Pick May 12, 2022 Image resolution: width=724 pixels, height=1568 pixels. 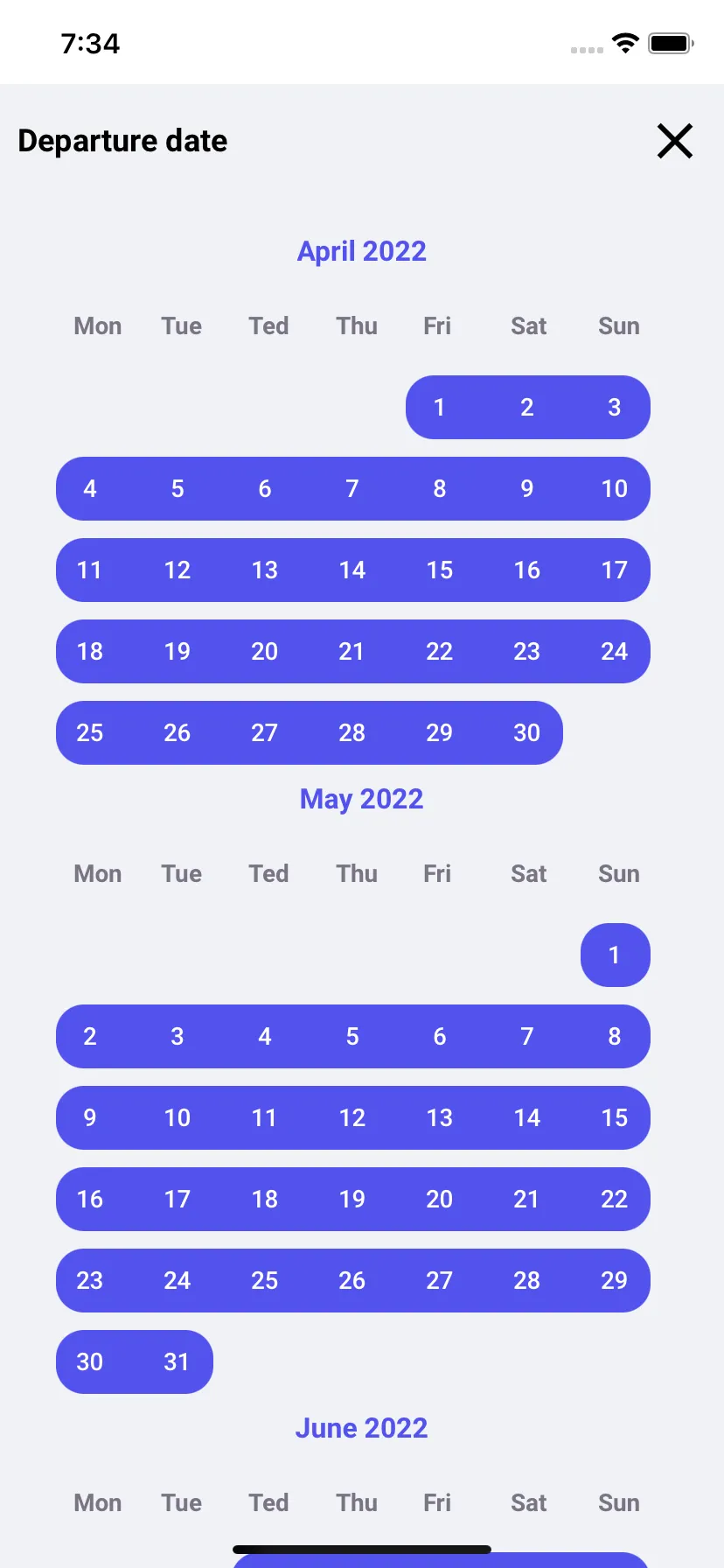[x=352, y=1118]
